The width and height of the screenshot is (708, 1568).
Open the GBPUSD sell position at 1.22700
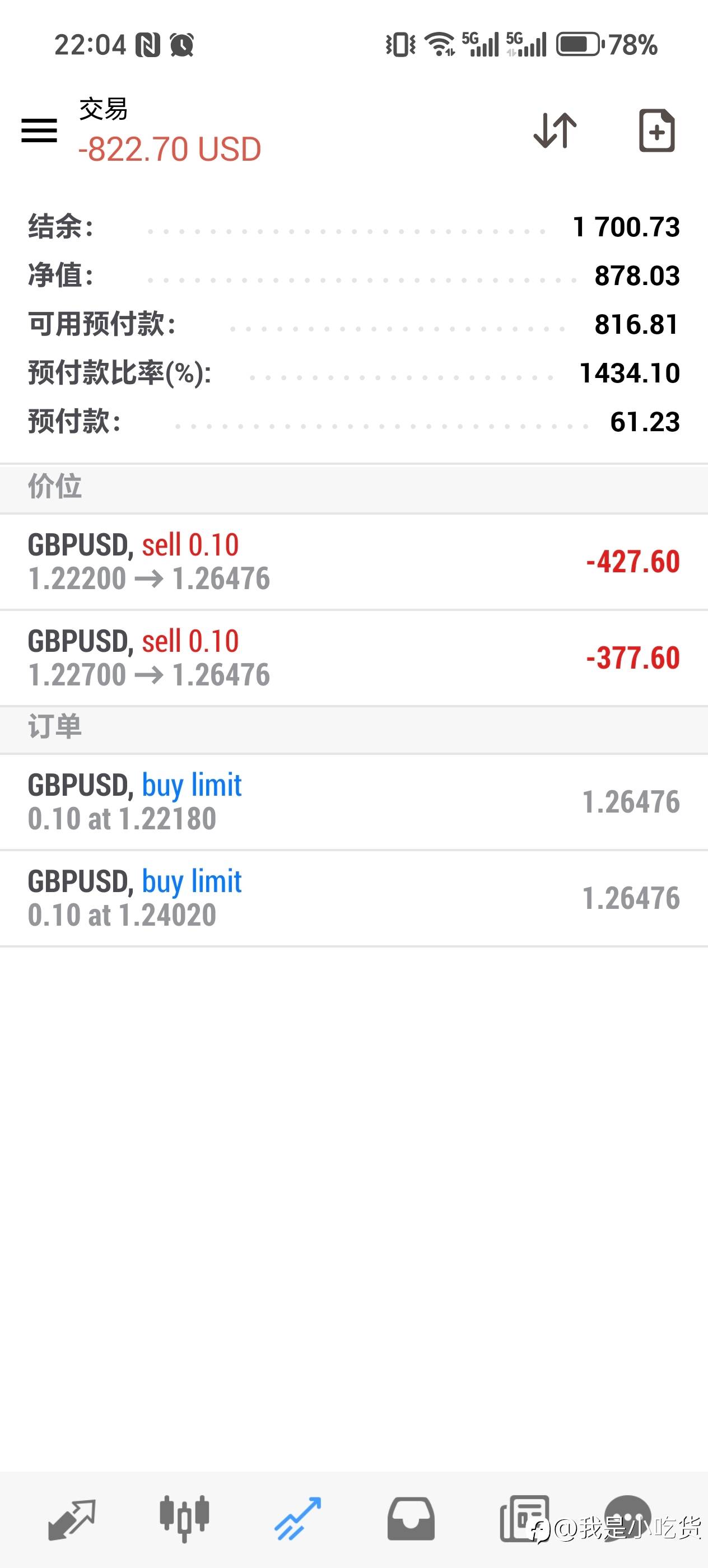(353, 657)
